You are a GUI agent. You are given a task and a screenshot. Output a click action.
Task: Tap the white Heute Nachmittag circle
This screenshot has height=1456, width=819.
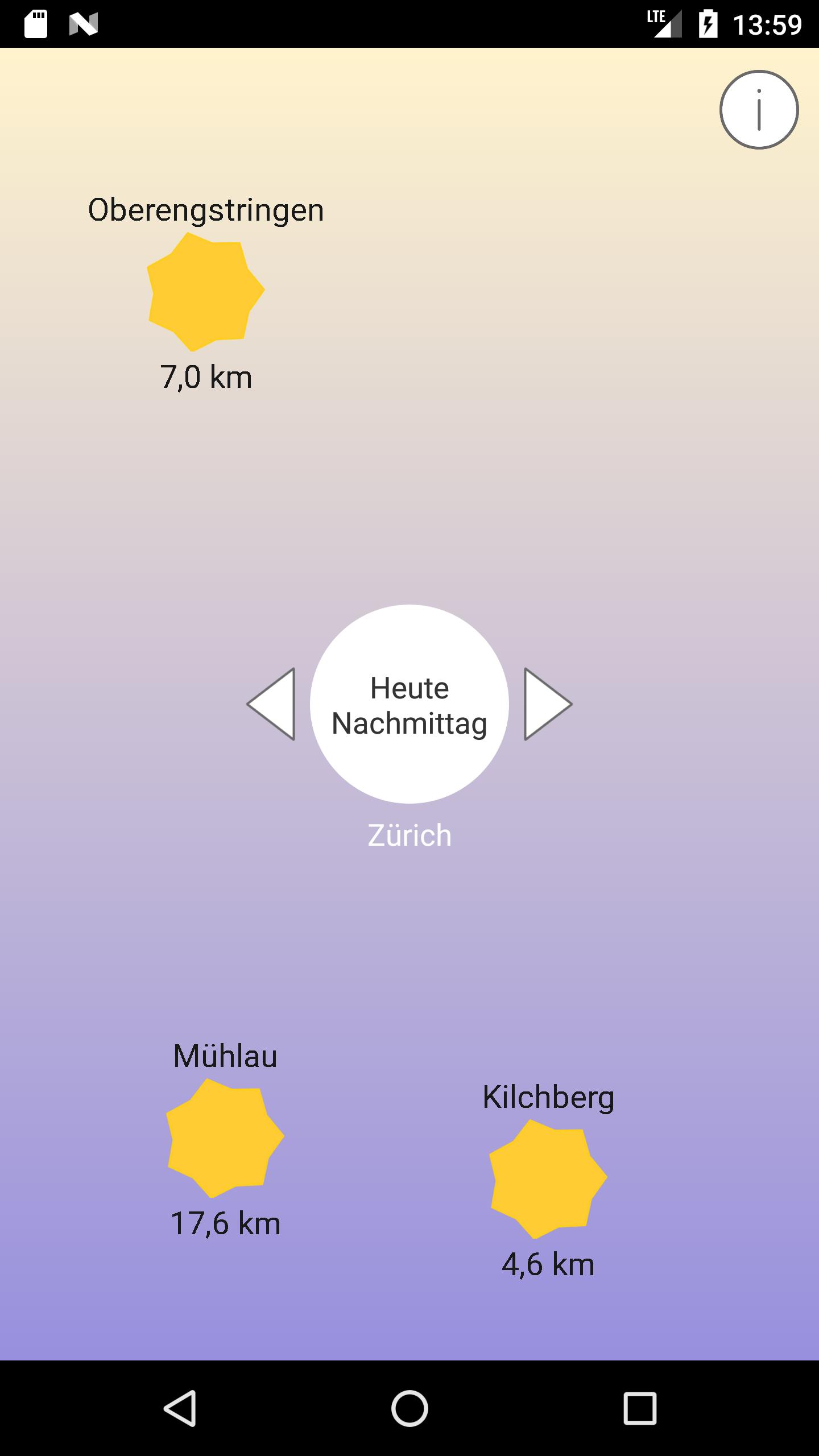(408, 704)
